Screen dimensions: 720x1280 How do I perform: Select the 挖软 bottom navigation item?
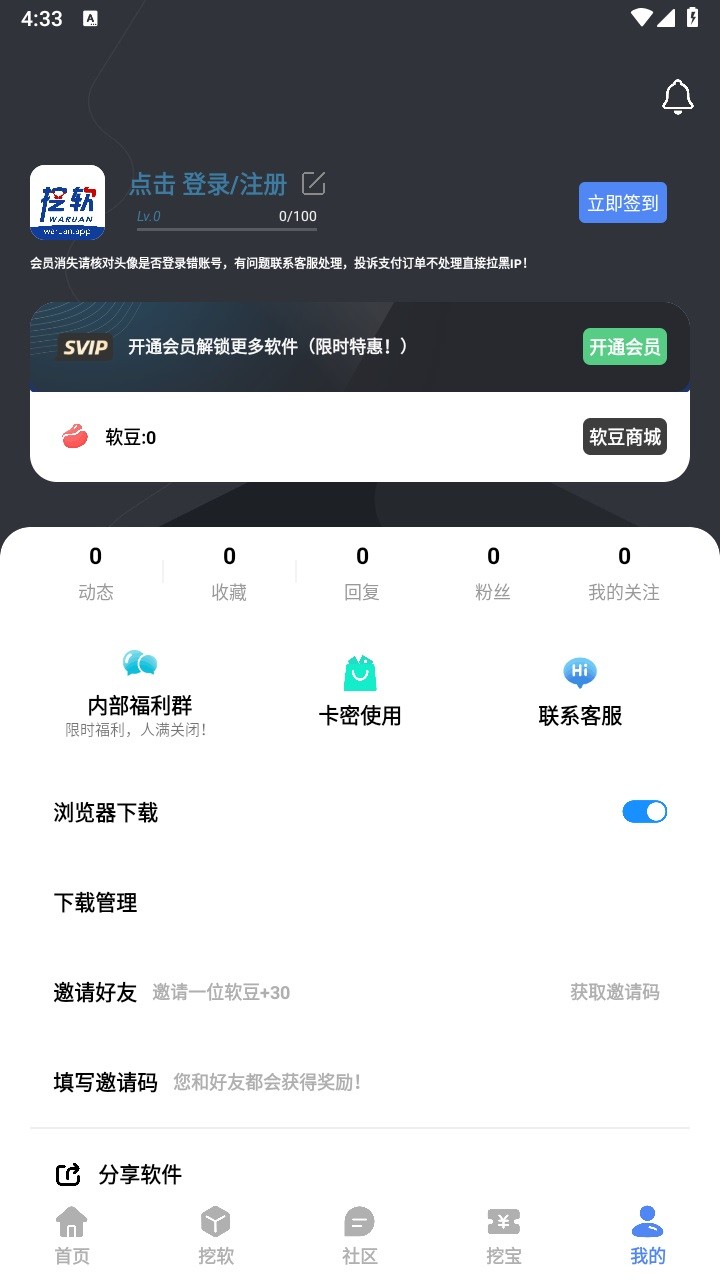pyautogui.click(x=215, y=1234)
